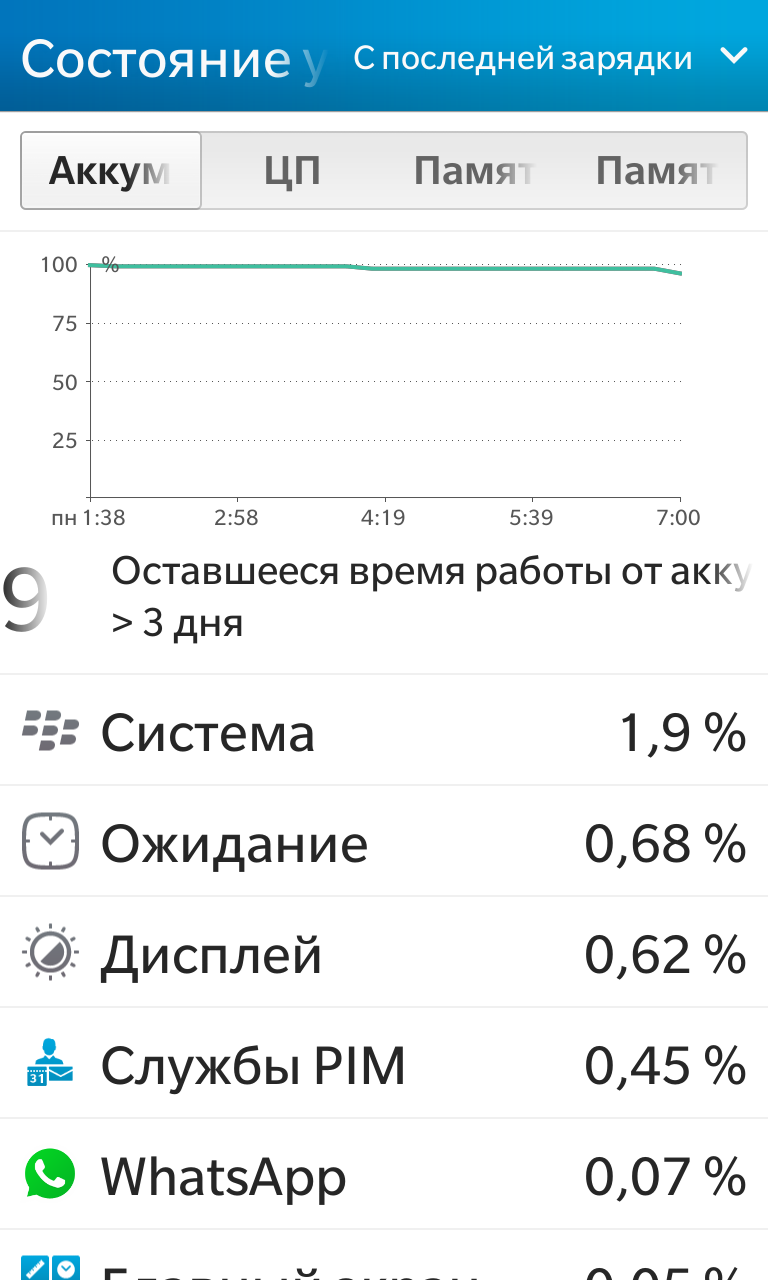768x1280 pixels.
Task: Open WhatsApp battery usage details
Action: pyautogui.click(x=384, y=1175)
